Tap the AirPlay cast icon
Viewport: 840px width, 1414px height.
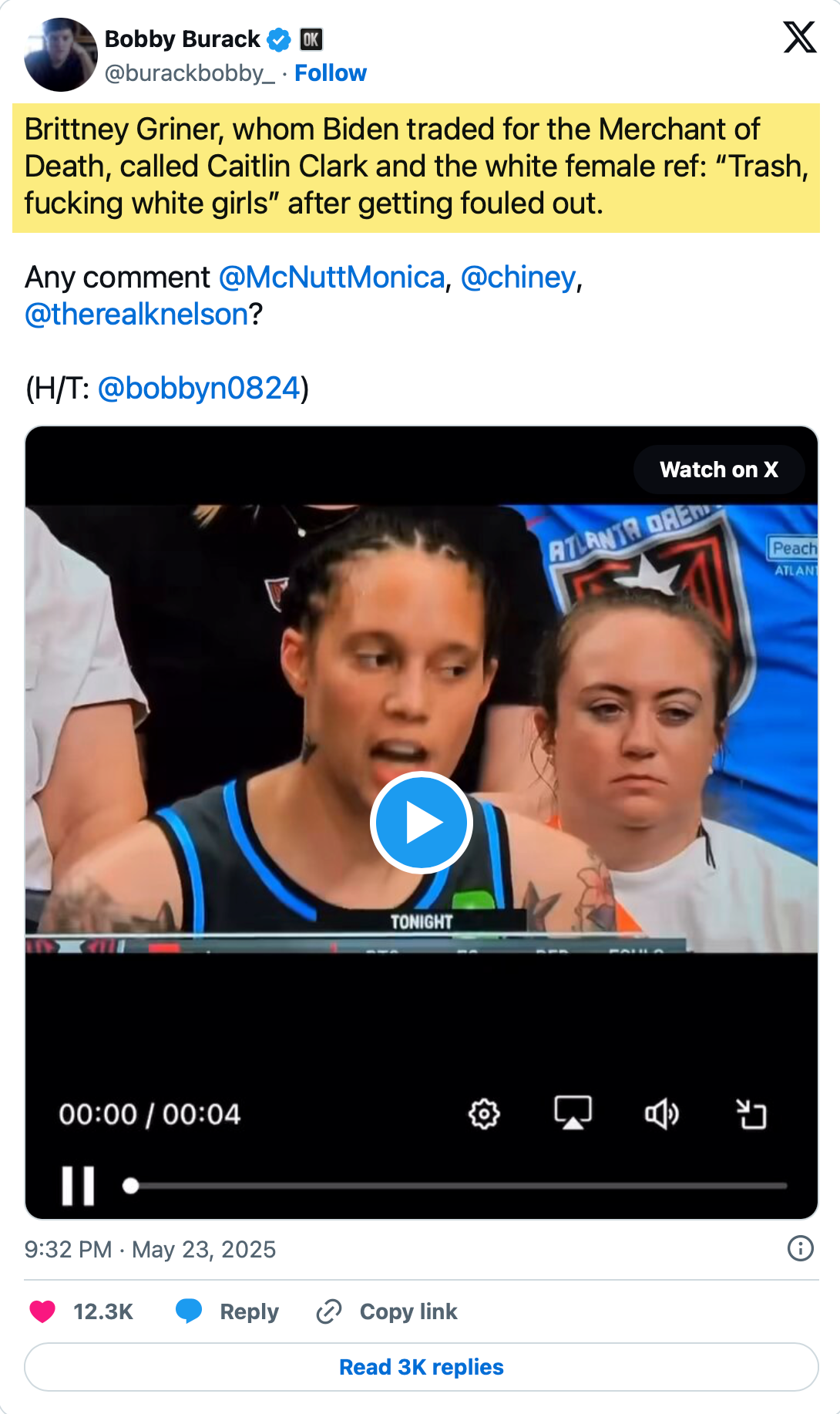[x=573, y=1113]
